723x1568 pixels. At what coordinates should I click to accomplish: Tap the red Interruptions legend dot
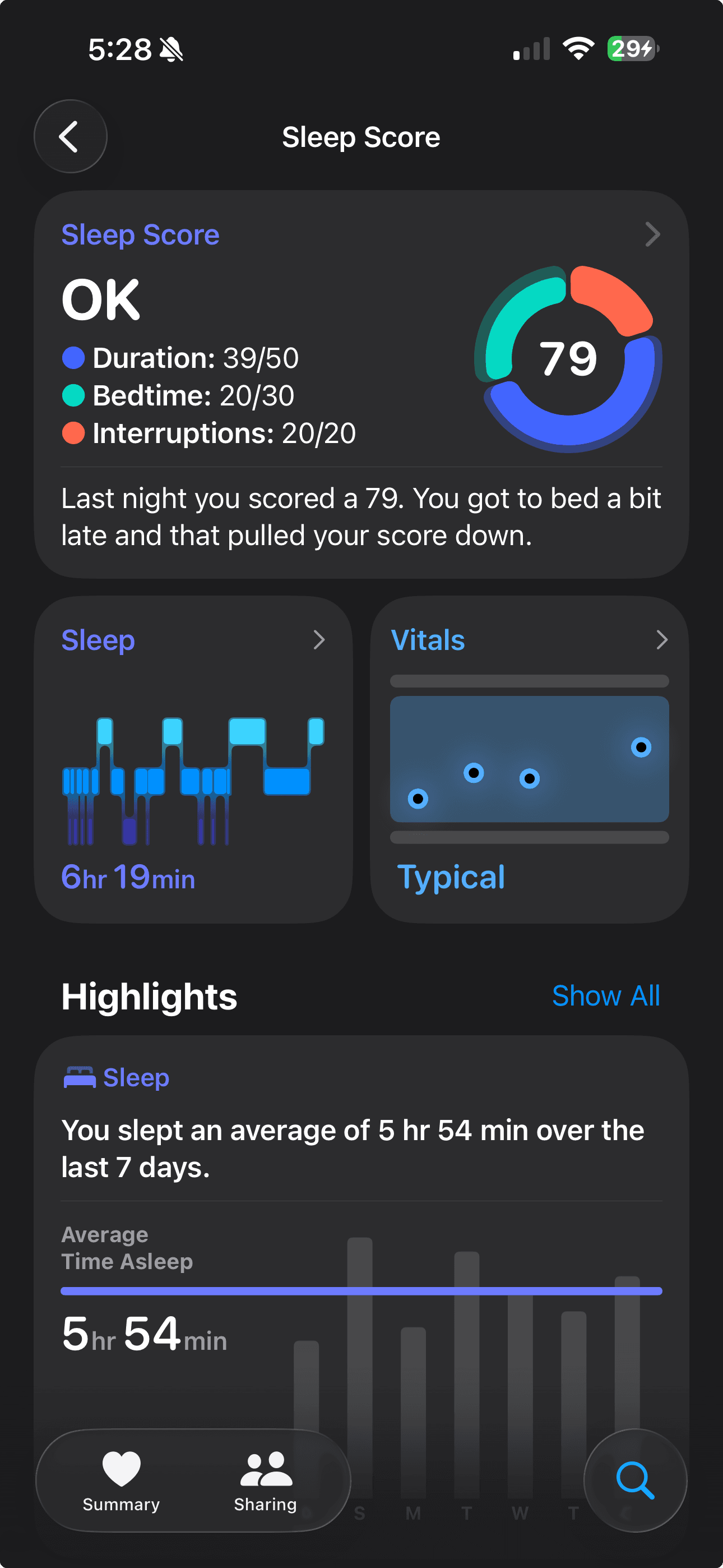[73, 433]
